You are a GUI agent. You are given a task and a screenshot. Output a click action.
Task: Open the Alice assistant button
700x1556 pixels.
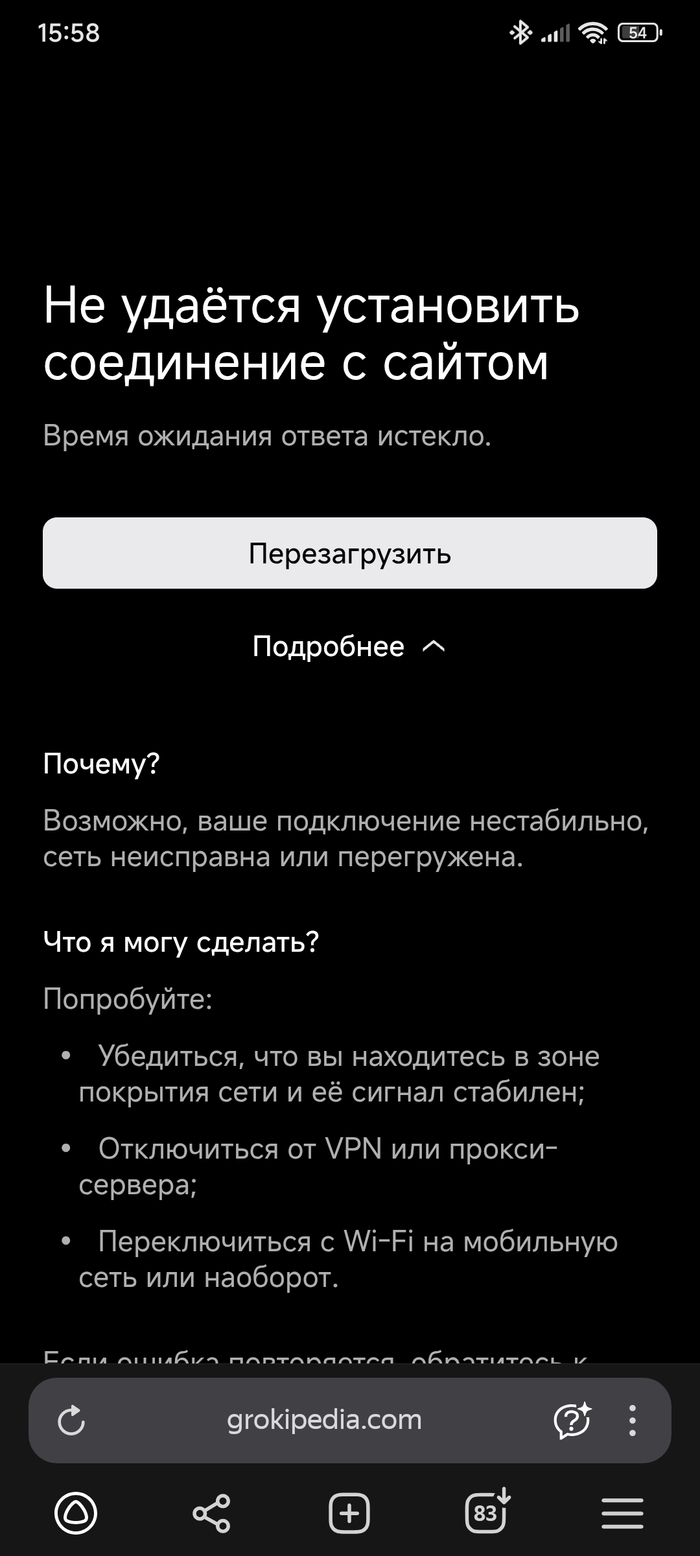pos(76,1514)
